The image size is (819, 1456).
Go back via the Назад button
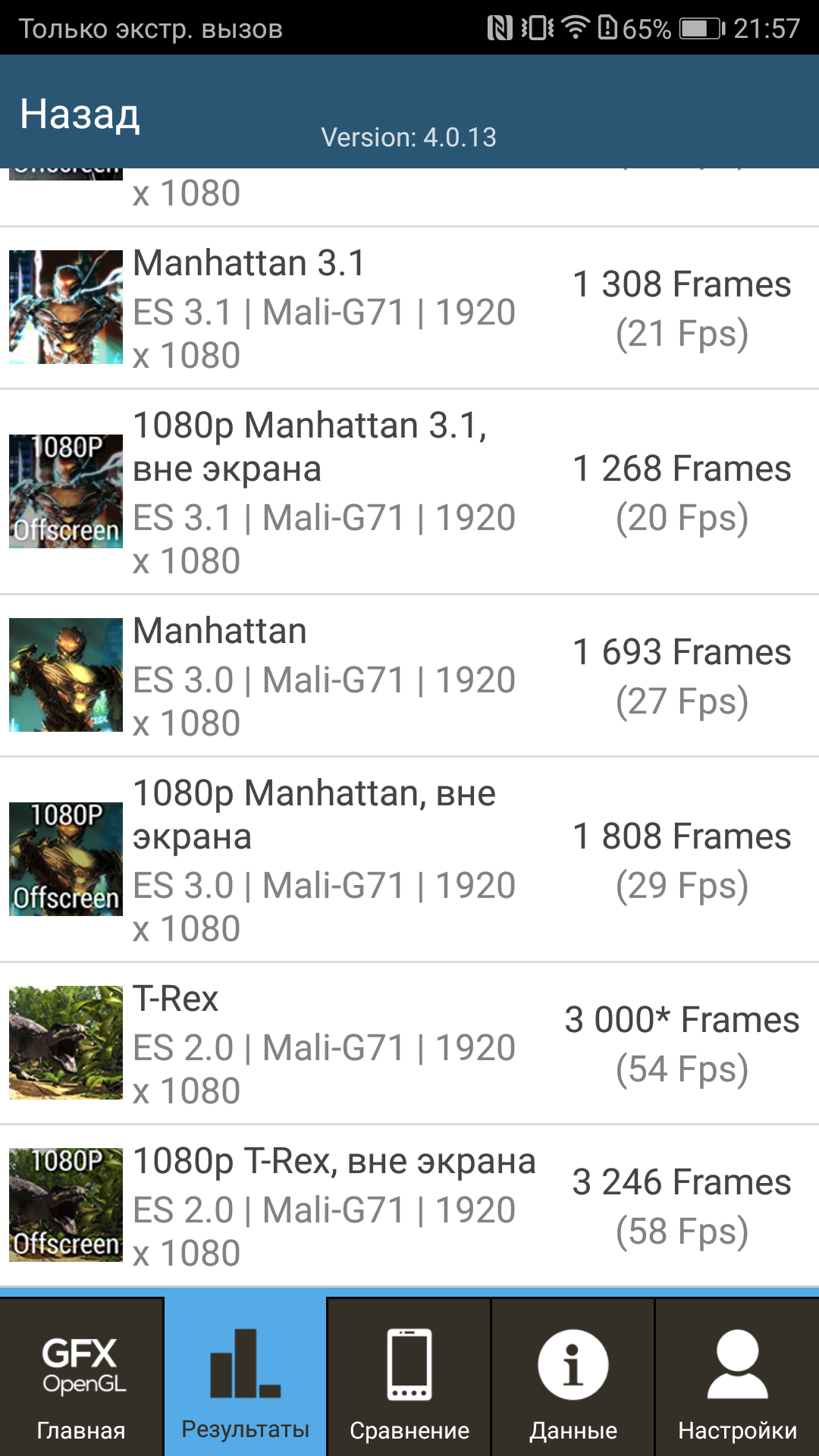[x=80, y=114]
